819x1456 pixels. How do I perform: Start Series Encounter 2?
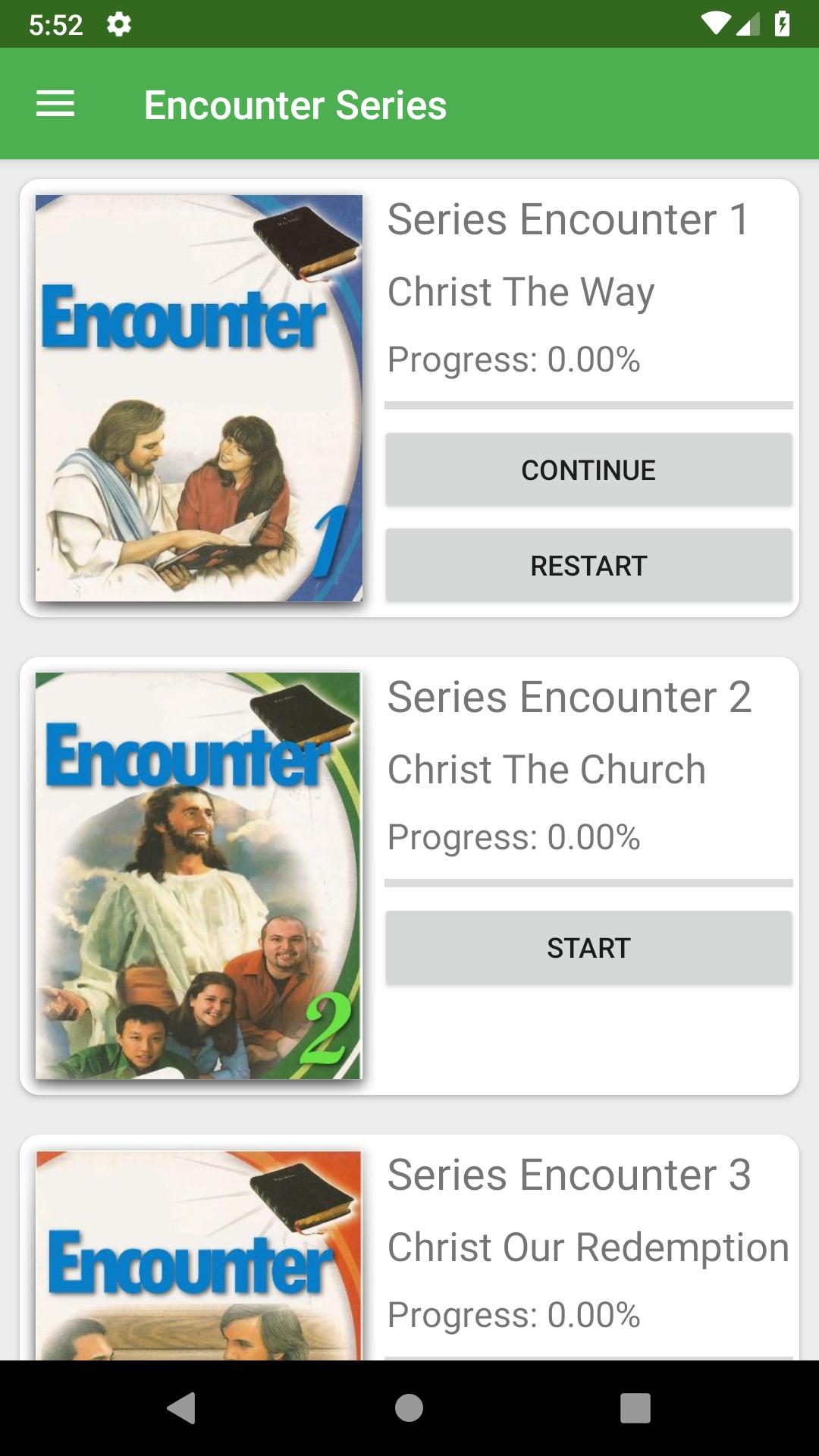pyautogui.click(x=588, y=948)
